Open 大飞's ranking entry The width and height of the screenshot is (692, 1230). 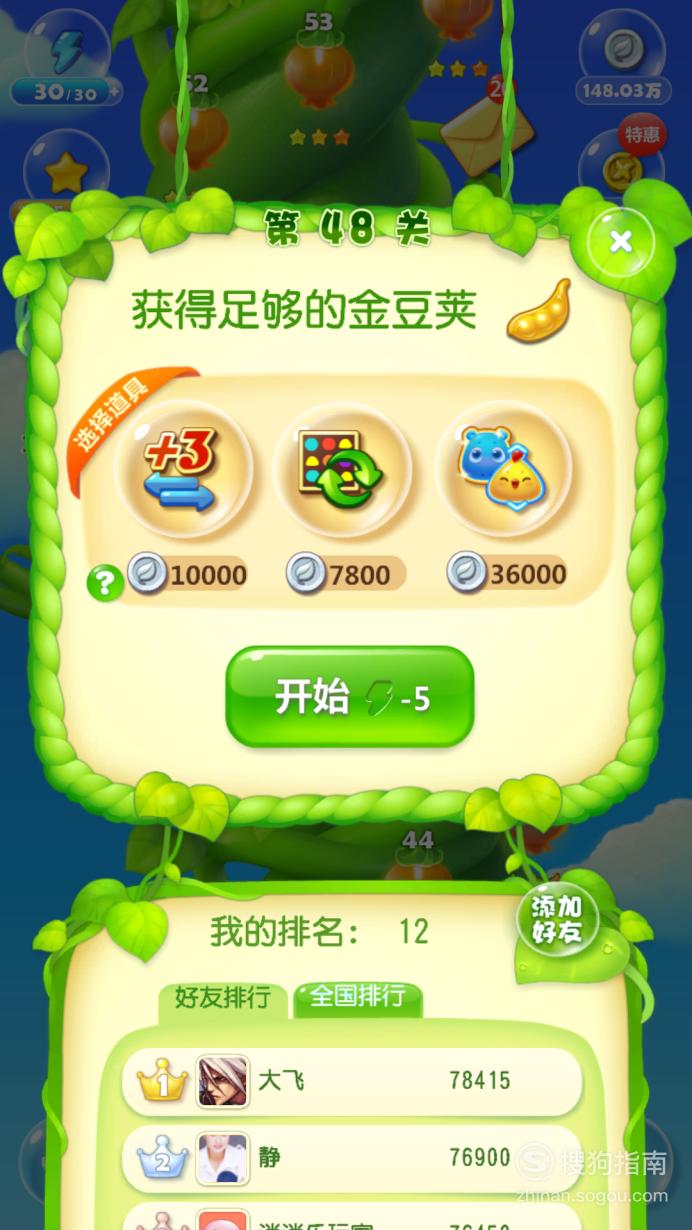[350, 1081]
